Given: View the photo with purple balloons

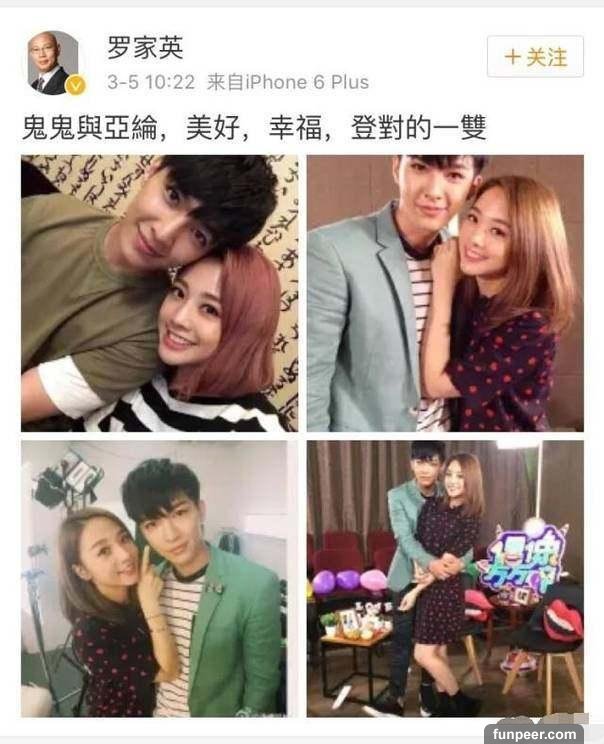Looking at the screenshot, I should pyautogui.click(x=444, y=577).
